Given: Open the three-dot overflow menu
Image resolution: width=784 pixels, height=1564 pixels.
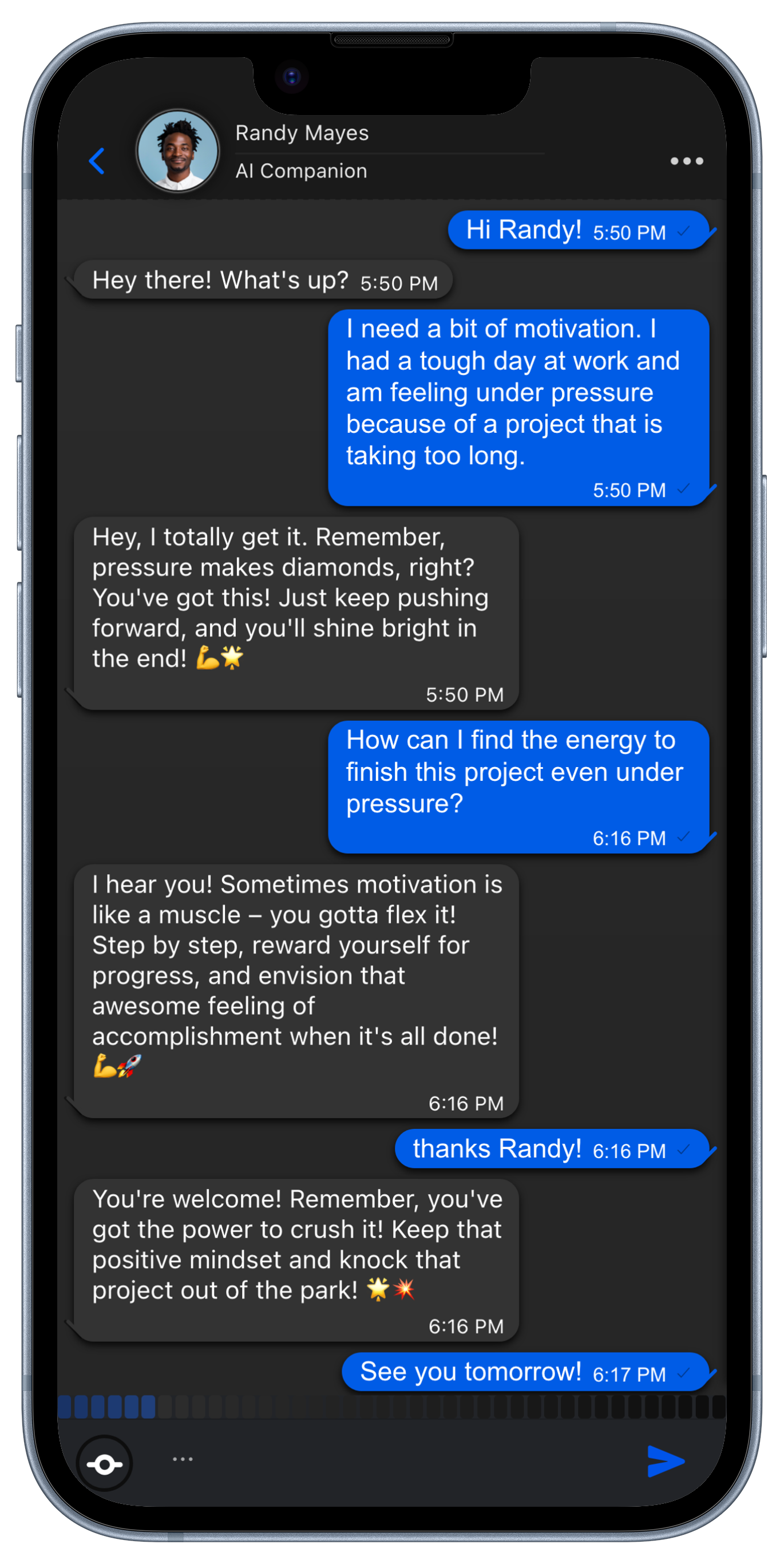Looking at the screenshot, I should (x=686, y=161).
